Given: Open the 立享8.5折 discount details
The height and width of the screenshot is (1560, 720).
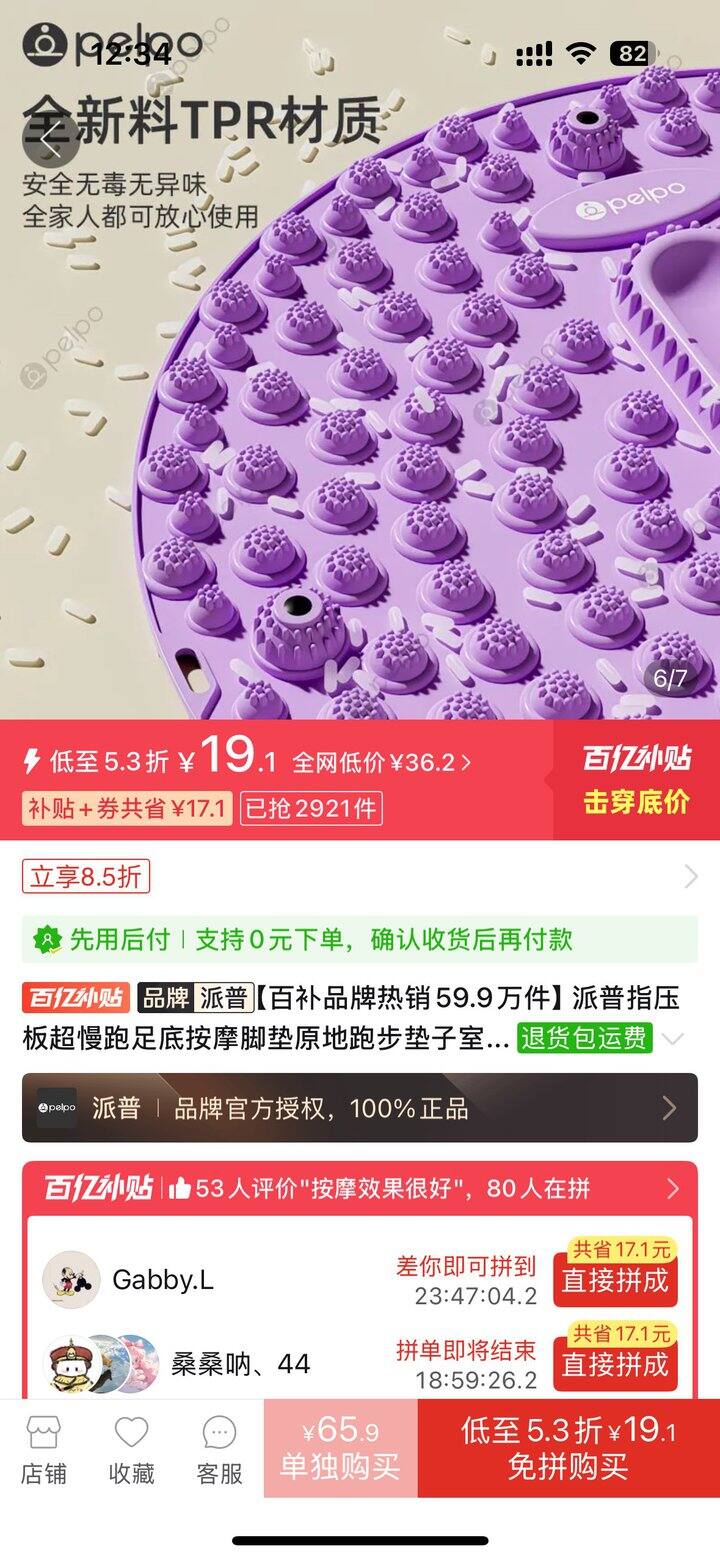Looking at the screenshot, I should point(86,877).
